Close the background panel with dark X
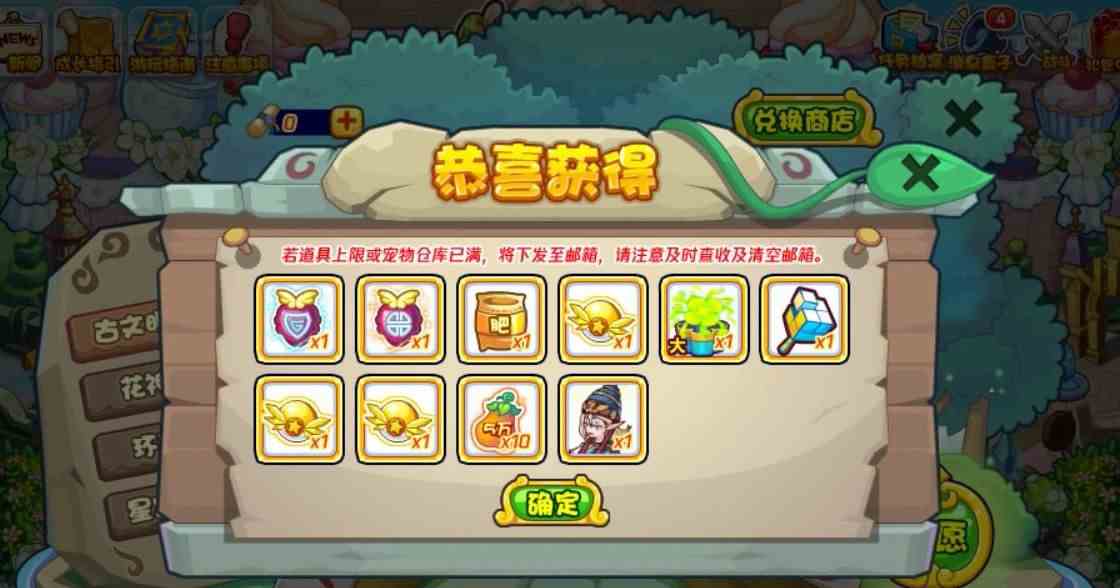The height and width of the screenshot is (588, 1120). (x=963, y=120)
